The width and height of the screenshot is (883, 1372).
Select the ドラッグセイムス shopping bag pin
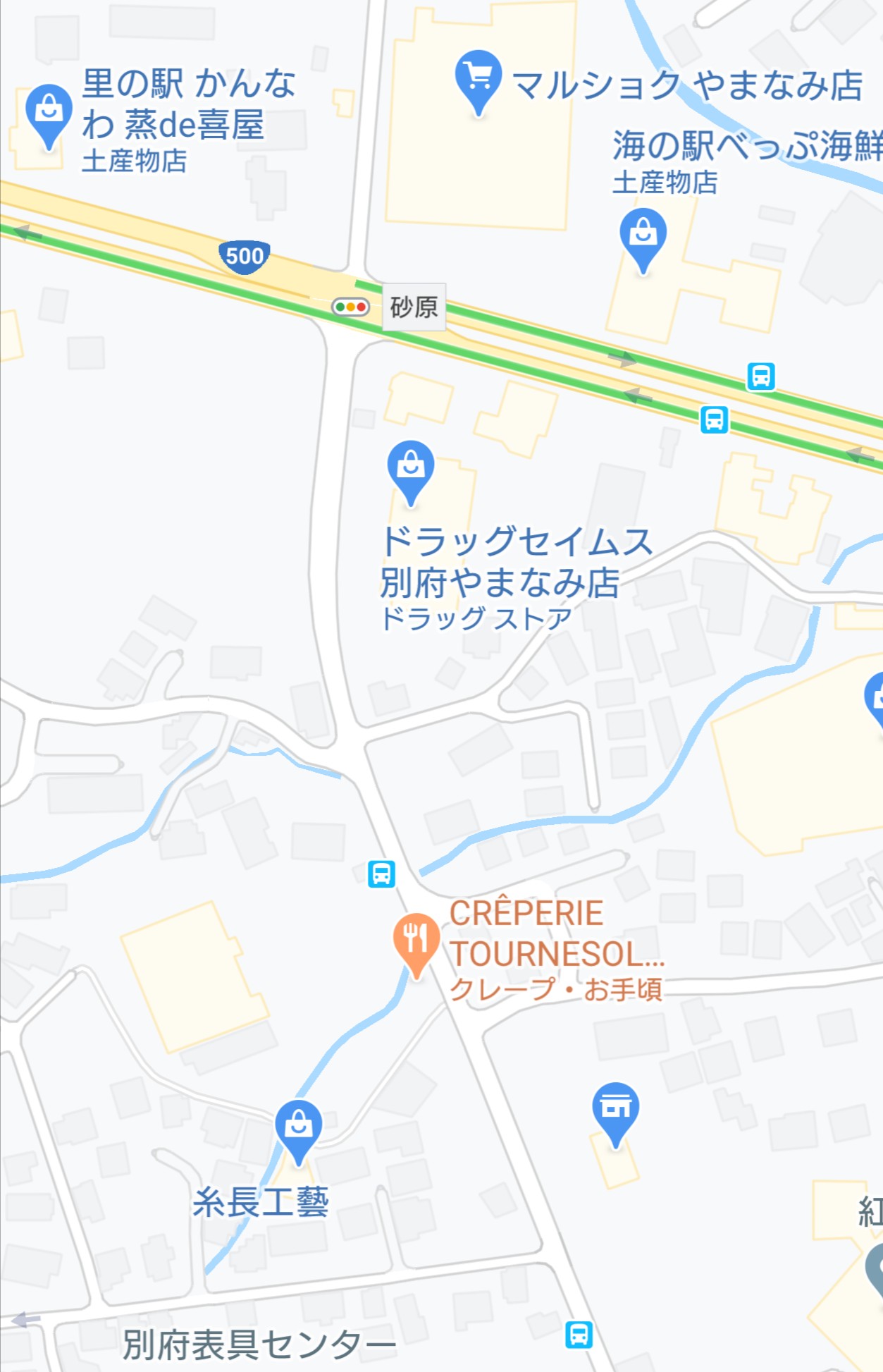coord(411,465)
